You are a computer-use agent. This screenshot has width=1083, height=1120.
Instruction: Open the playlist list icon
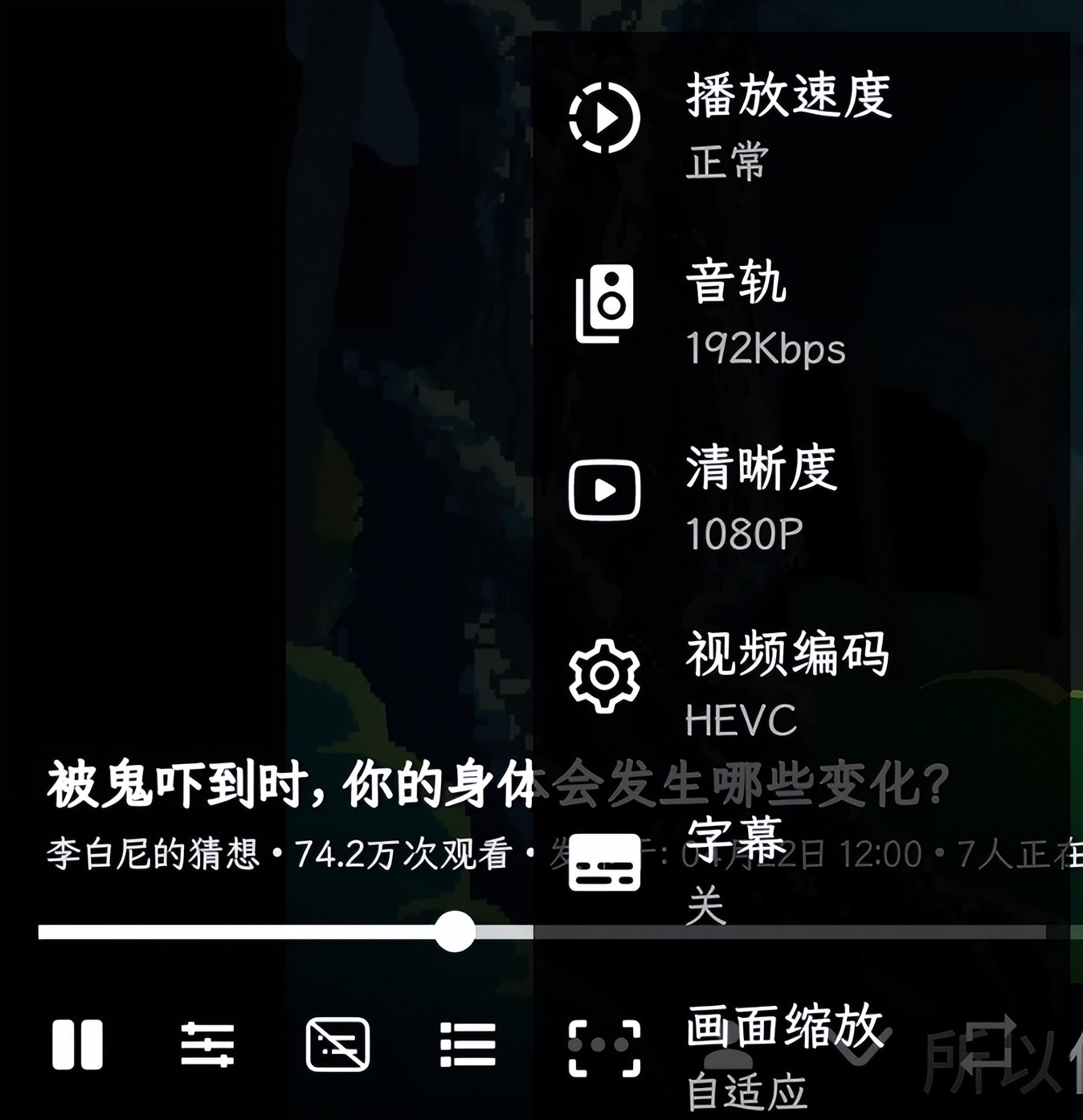click(468, 1044)
